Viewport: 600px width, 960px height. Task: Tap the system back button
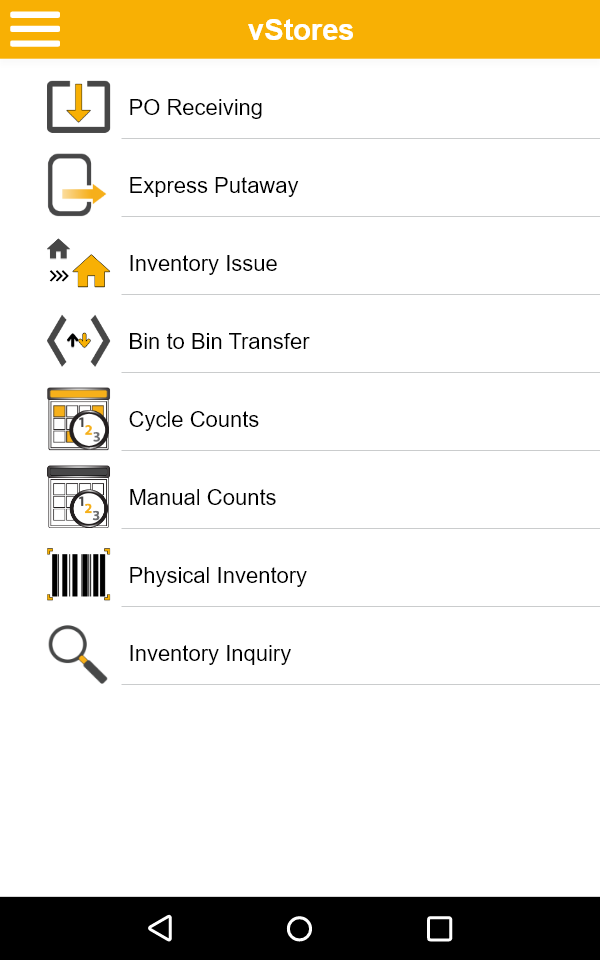pyautogui.click(x=160, y=928)
